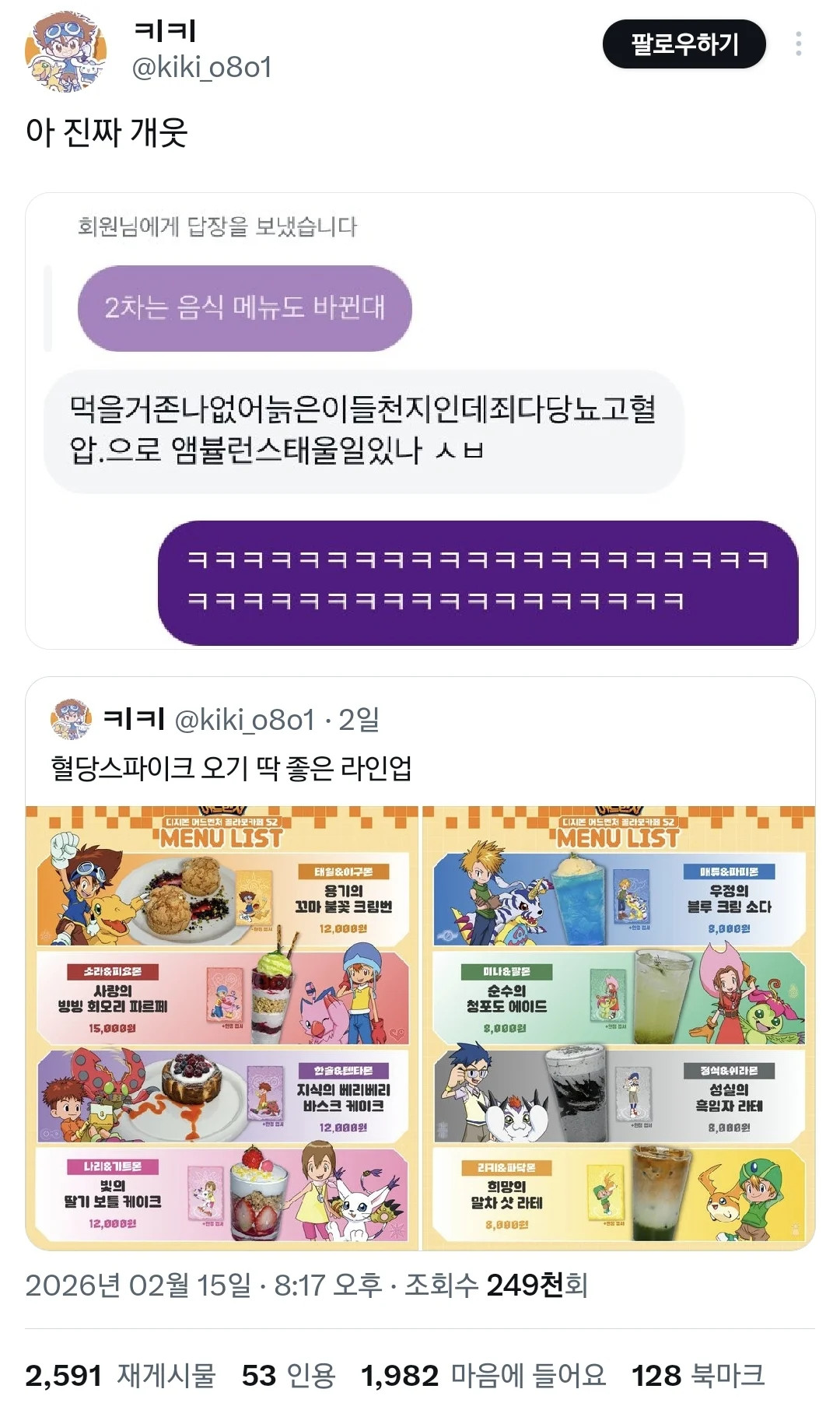Screen dimensions: 840x1403
Task: Tap the 팔로우하기 follow button
Action: pyautogui.click(x=684, y=44)
